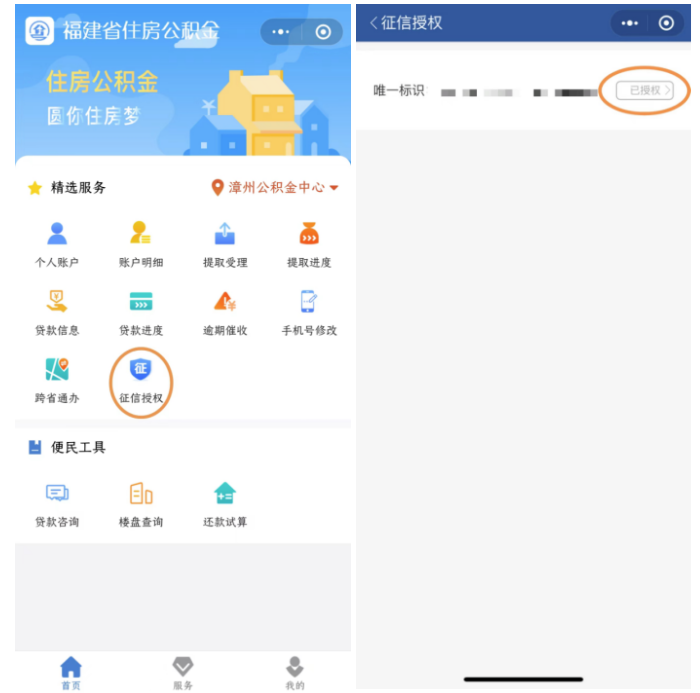Open 贷款咨询 loan consultation tool
This screenshot has height=693, width=700.
57,503
